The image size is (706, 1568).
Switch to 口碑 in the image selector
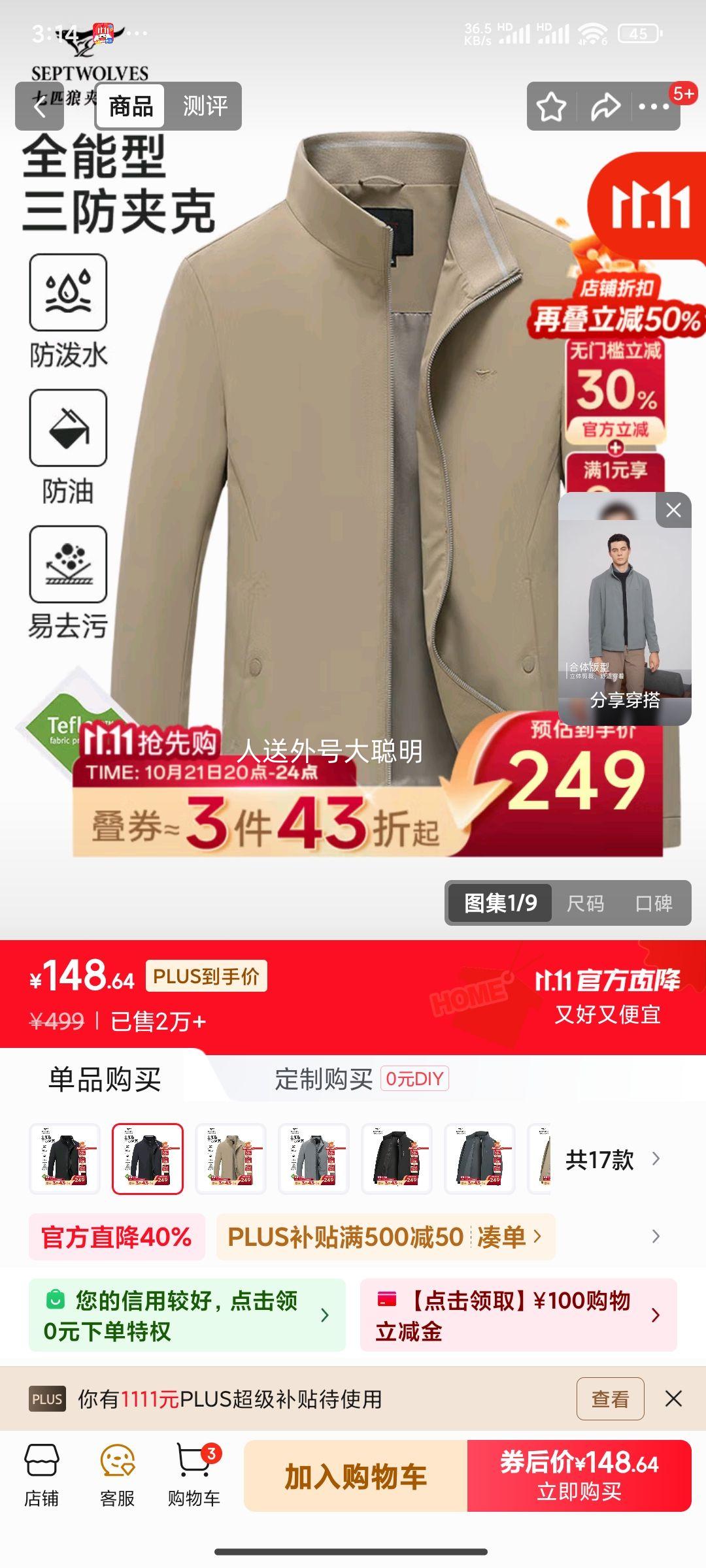[x=654, y=904]
